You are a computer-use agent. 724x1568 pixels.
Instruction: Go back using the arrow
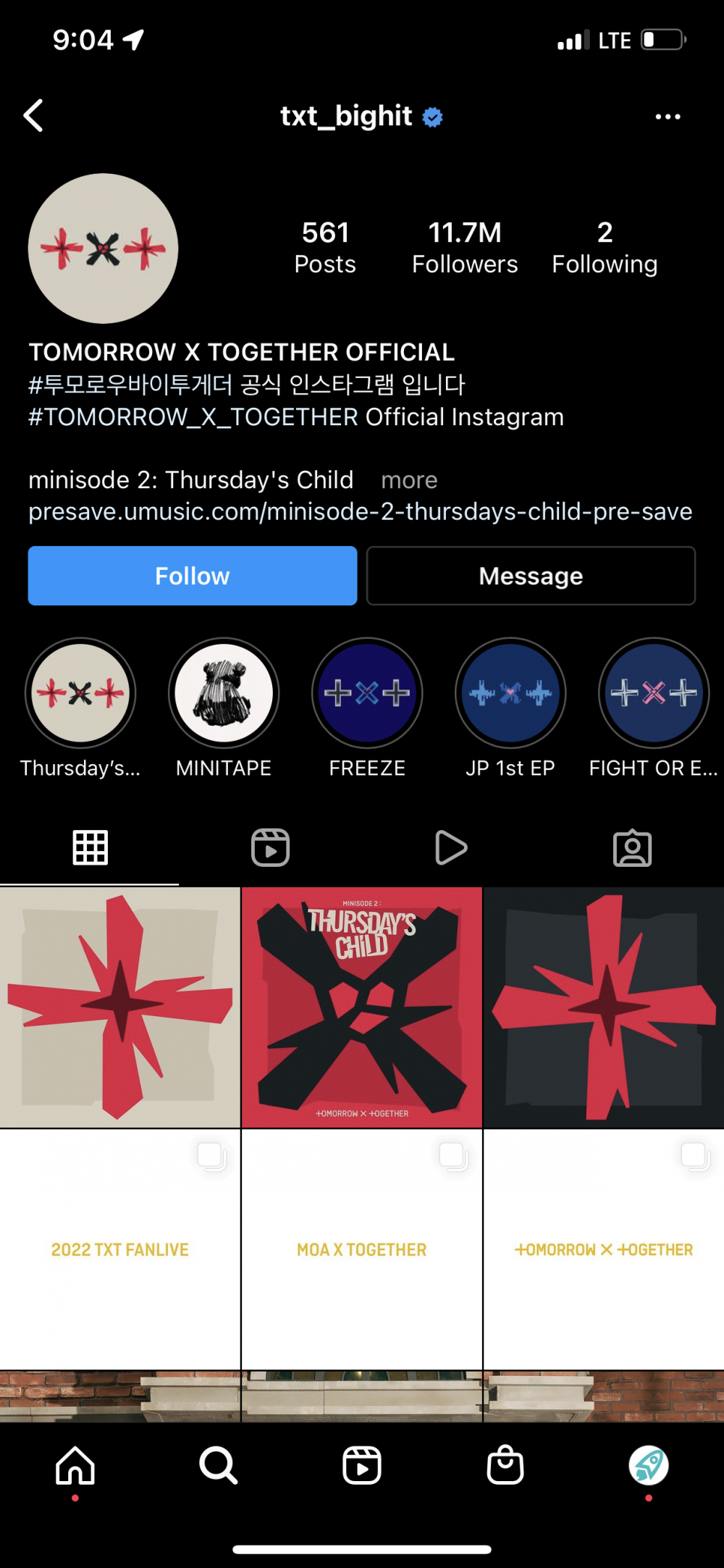click(34, 116)
